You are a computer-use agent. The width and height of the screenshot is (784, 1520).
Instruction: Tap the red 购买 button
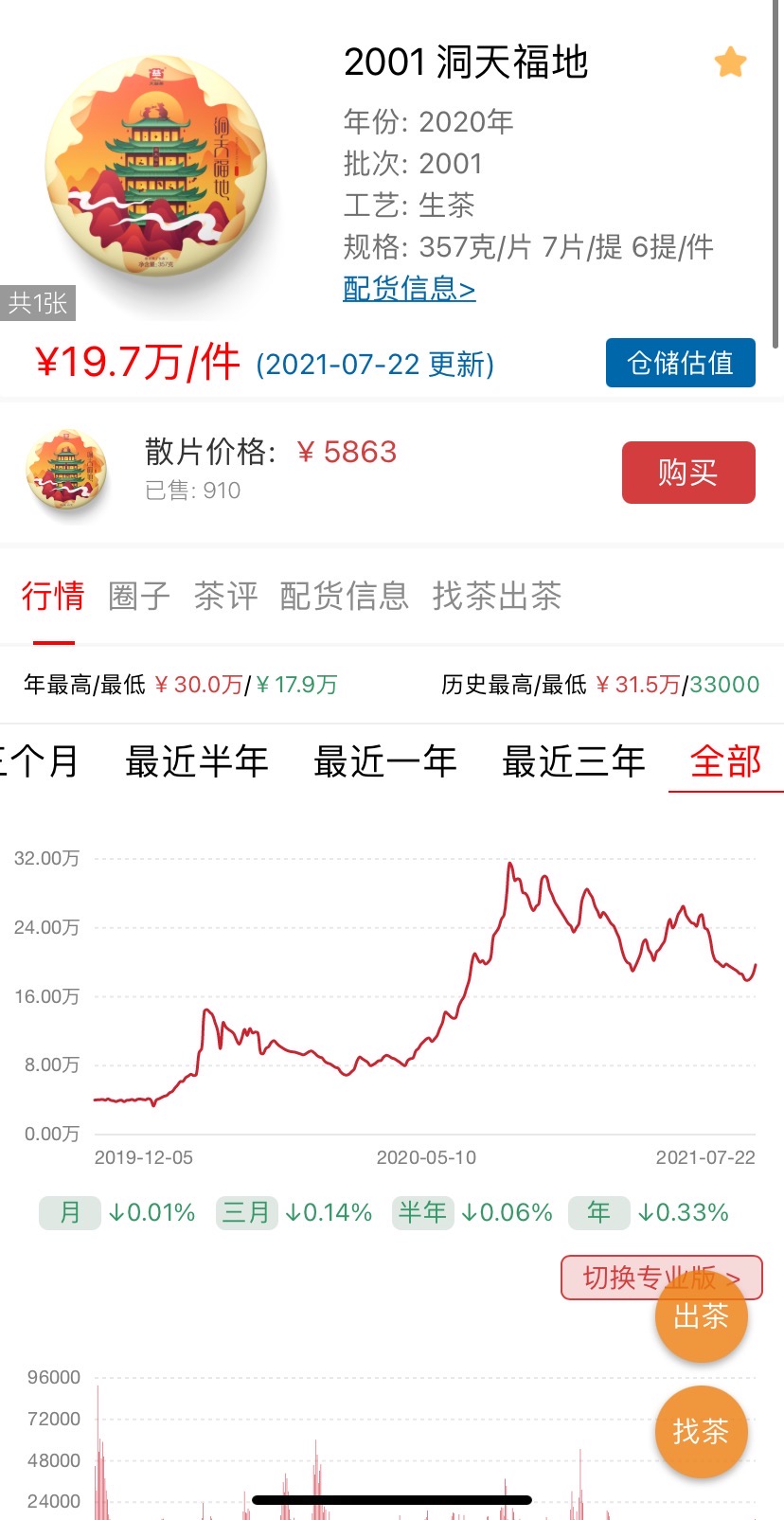[x=688, y=473]
